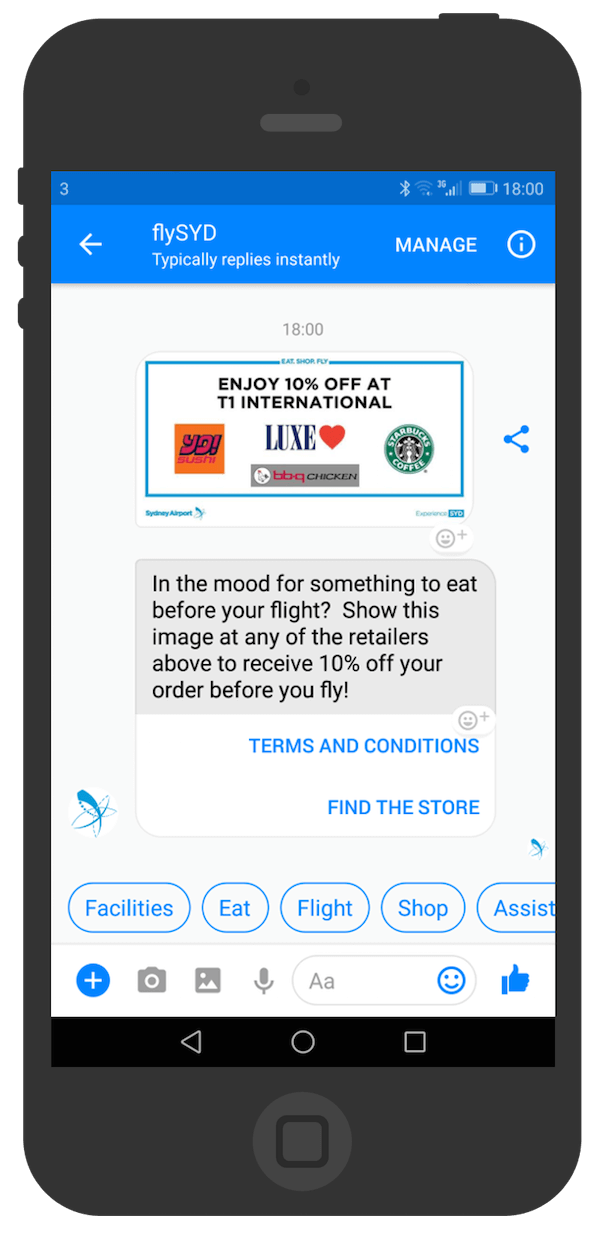Open the plus more-actions menu
Image resolution: width=600 pixels, height=1240 pixels.
tap(93, 981)
